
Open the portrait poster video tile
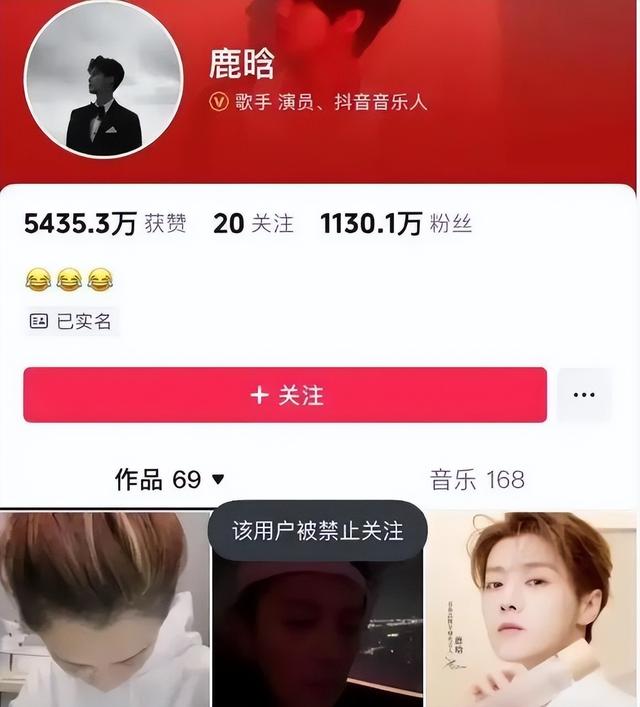point(532,610)
